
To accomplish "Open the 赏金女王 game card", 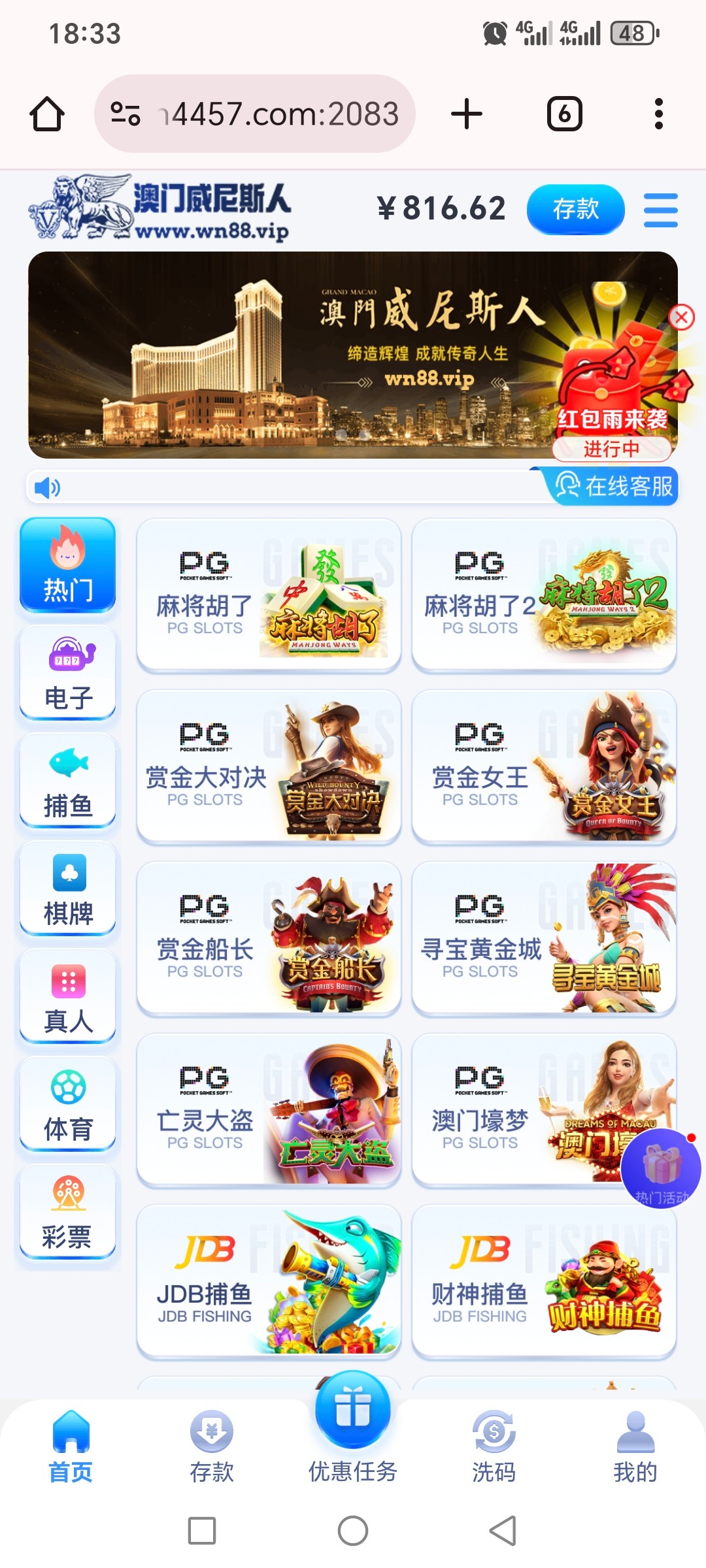I will click(x=544, y=766).
